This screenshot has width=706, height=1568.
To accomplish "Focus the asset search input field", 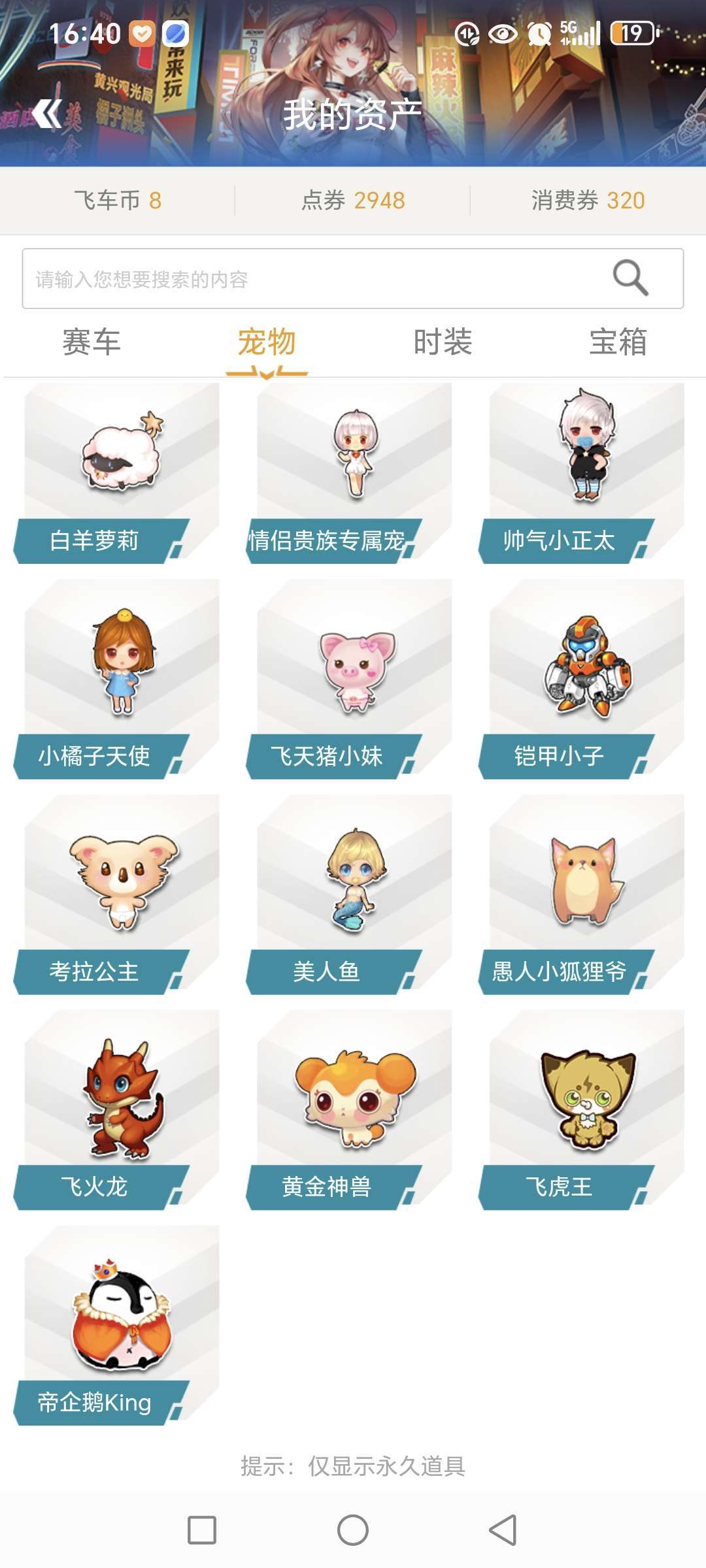I will click(314, 279).
